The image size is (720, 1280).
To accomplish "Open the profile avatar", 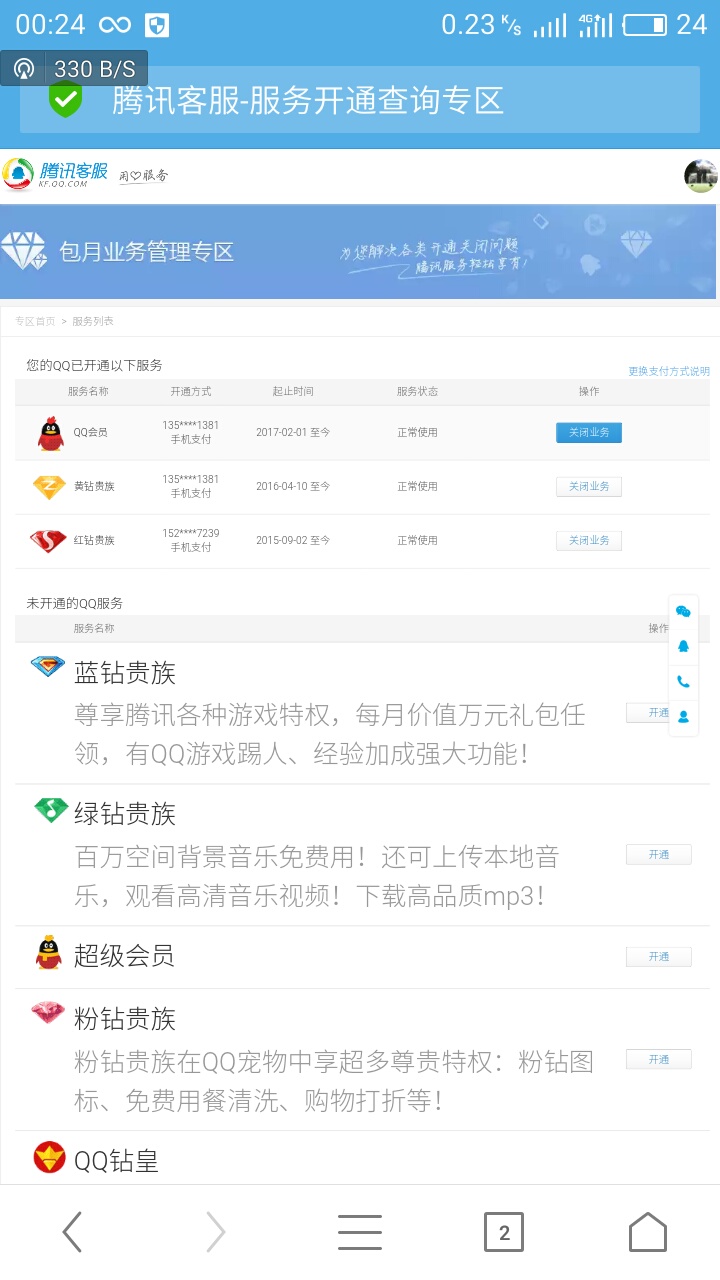I will 700,176.
